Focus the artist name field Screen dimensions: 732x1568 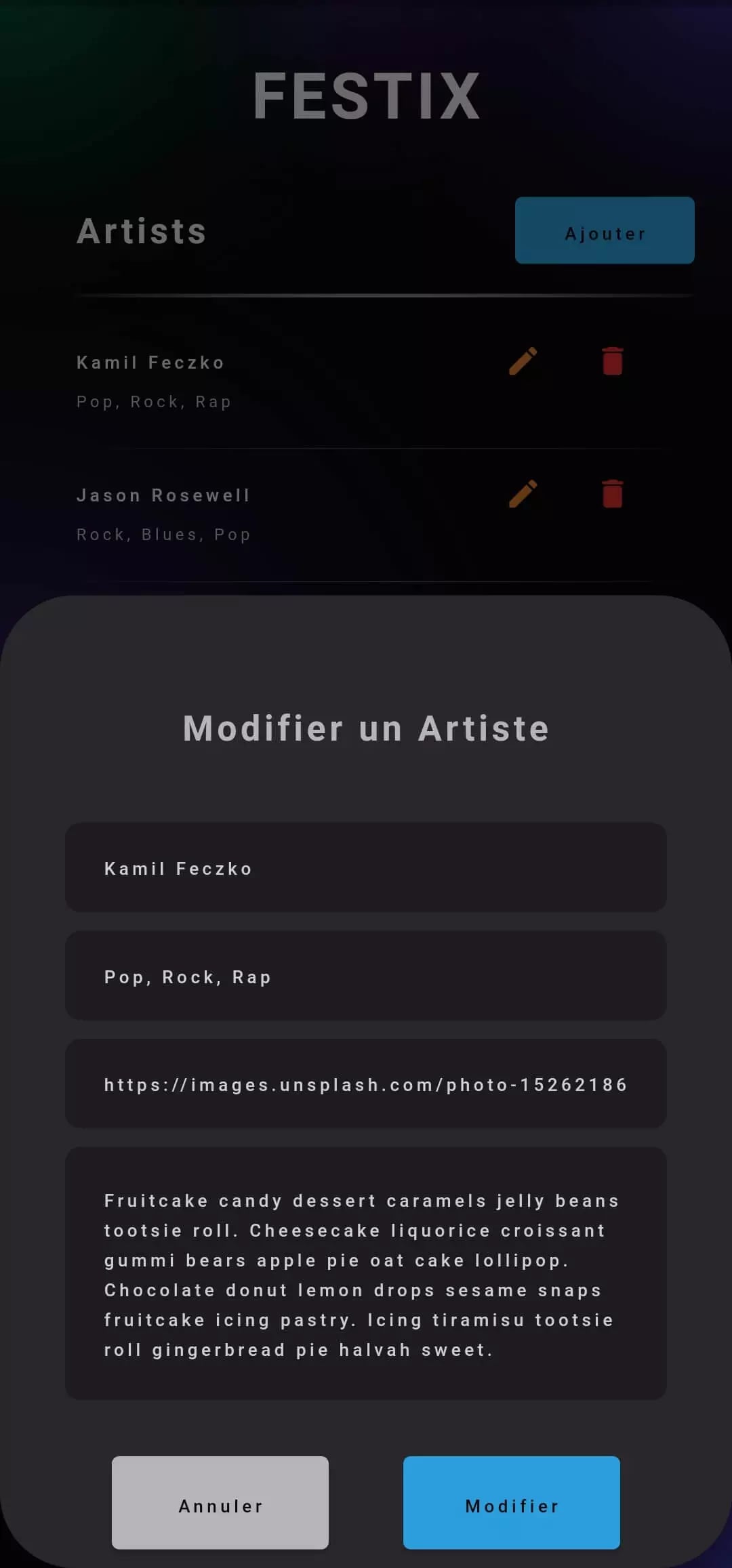tap(366, 868)
